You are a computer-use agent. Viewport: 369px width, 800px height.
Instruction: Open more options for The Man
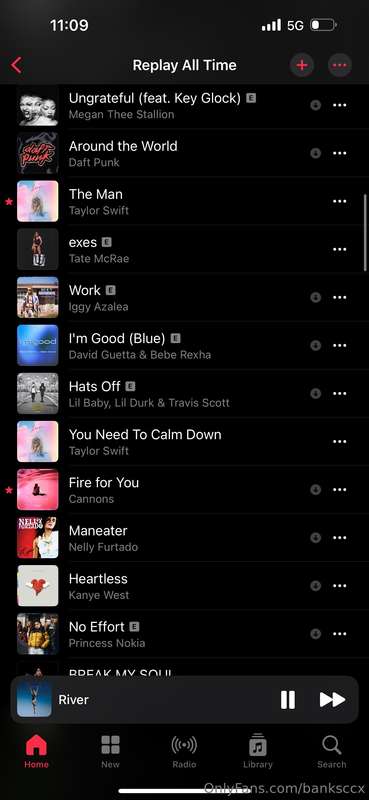point(339,201)
